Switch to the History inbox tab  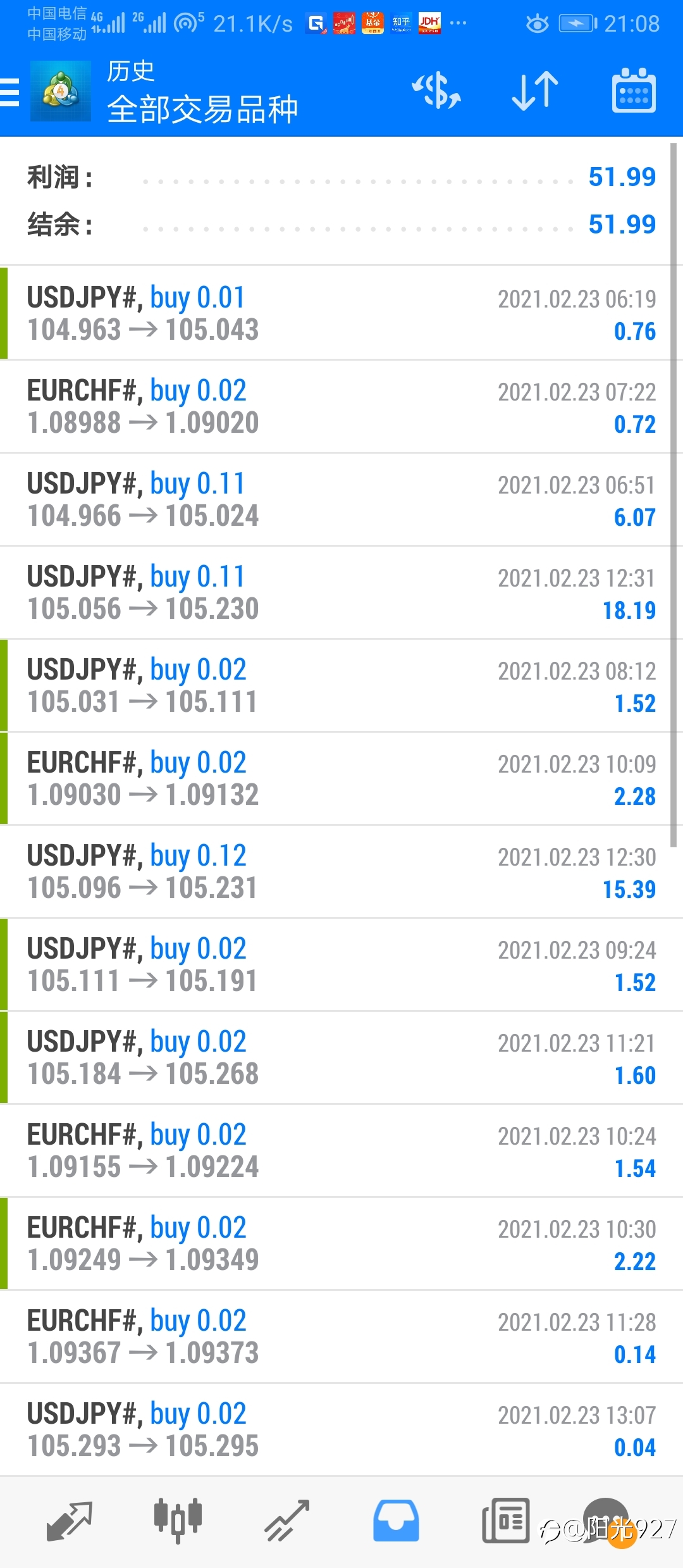pyautogui.click(x=396, y=1521)
